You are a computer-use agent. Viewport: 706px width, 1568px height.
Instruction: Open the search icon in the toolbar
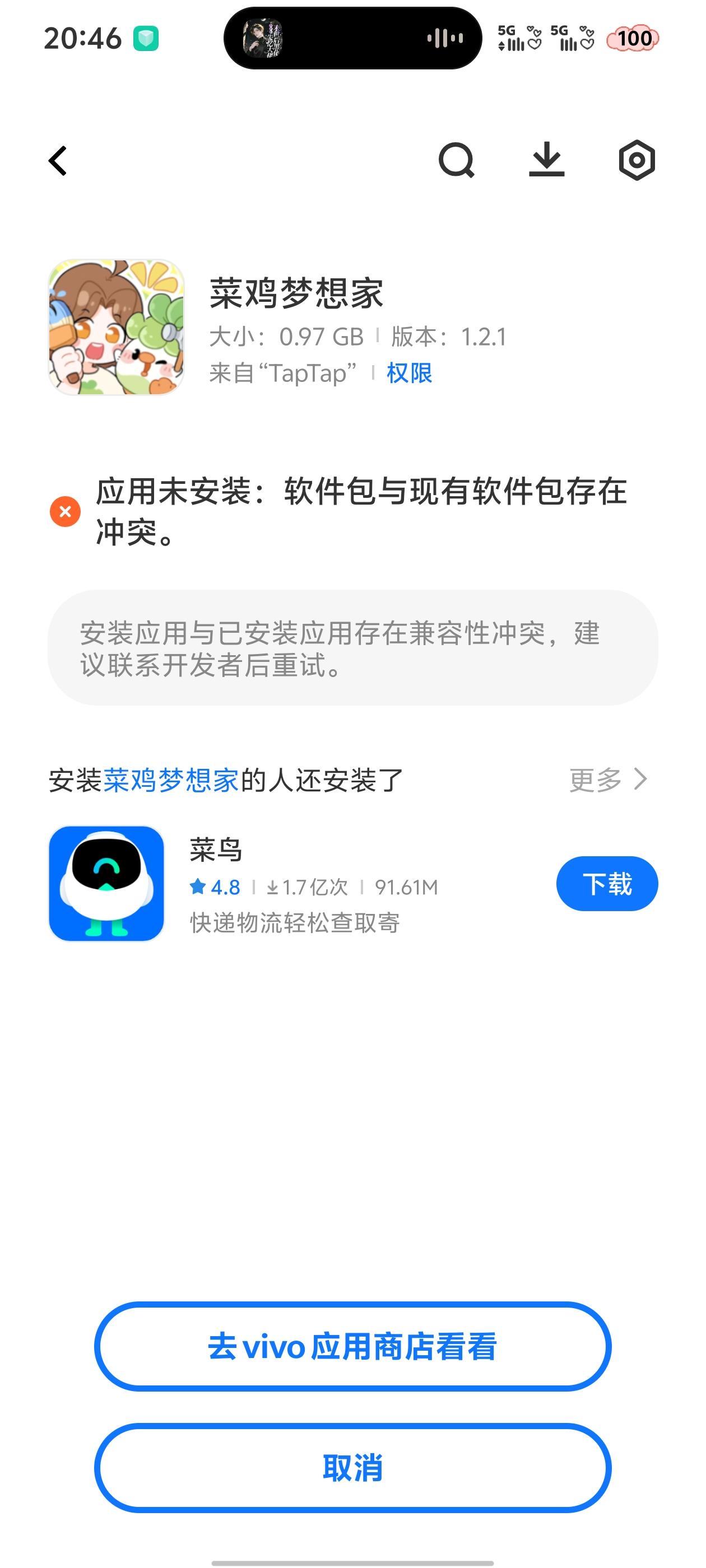tap(456, 161)
